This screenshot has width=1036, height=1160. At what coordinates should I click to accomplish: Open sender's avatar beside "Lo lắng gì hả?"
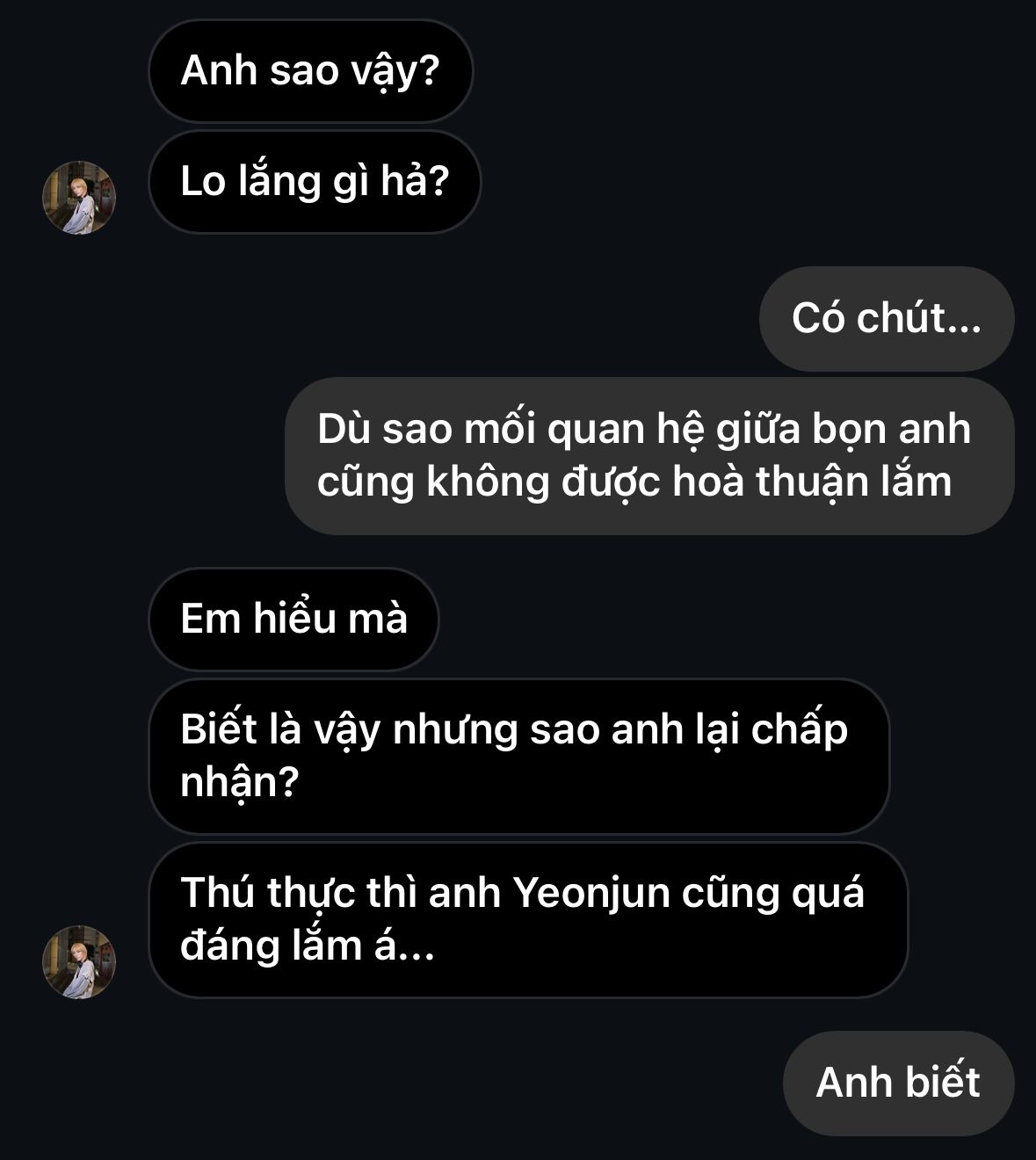pos(79,198)
